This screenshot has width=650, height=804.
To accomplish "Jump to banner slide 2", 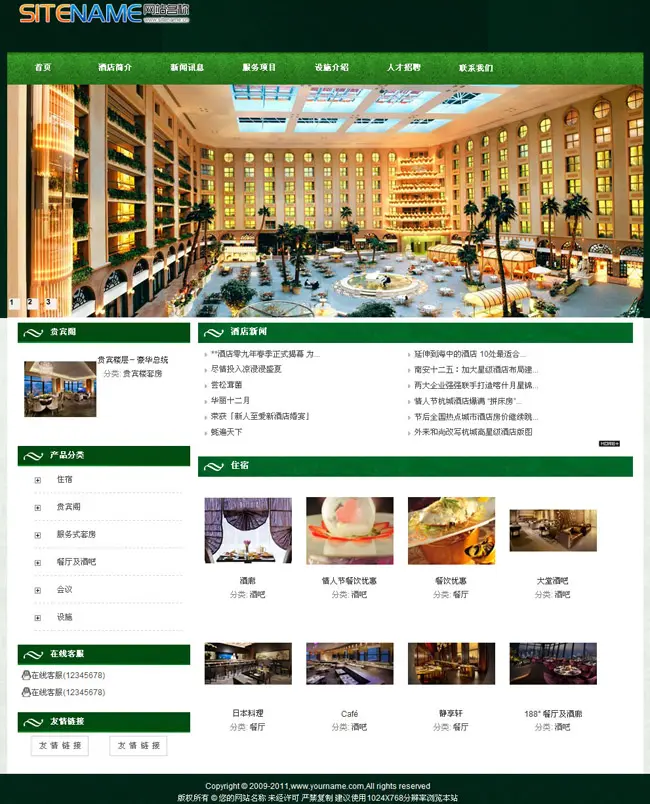I will [x=30, y=301].
